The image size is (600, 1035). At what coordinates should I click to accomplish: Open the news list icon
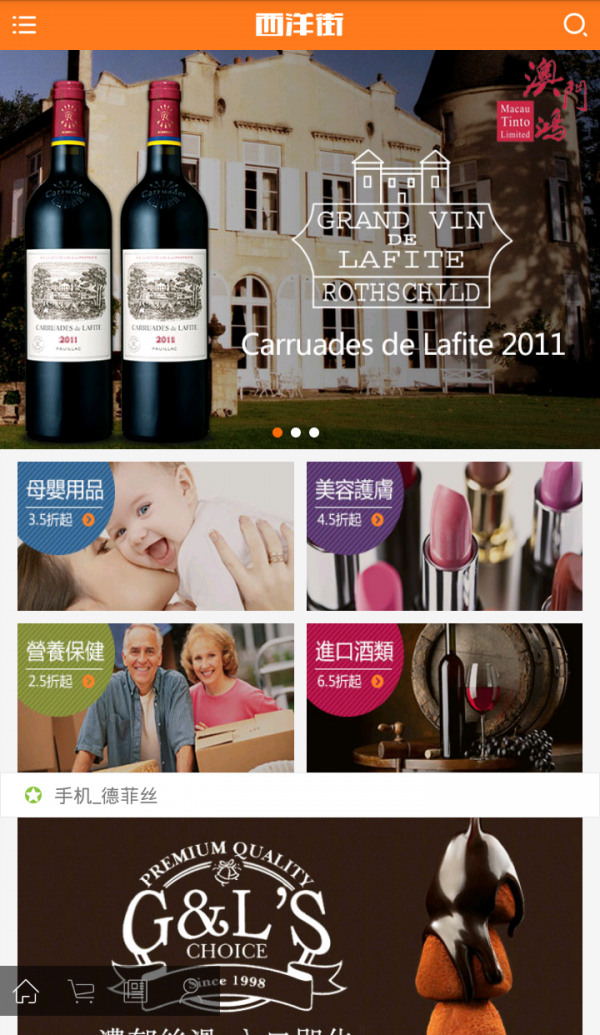tap(135, 991)
